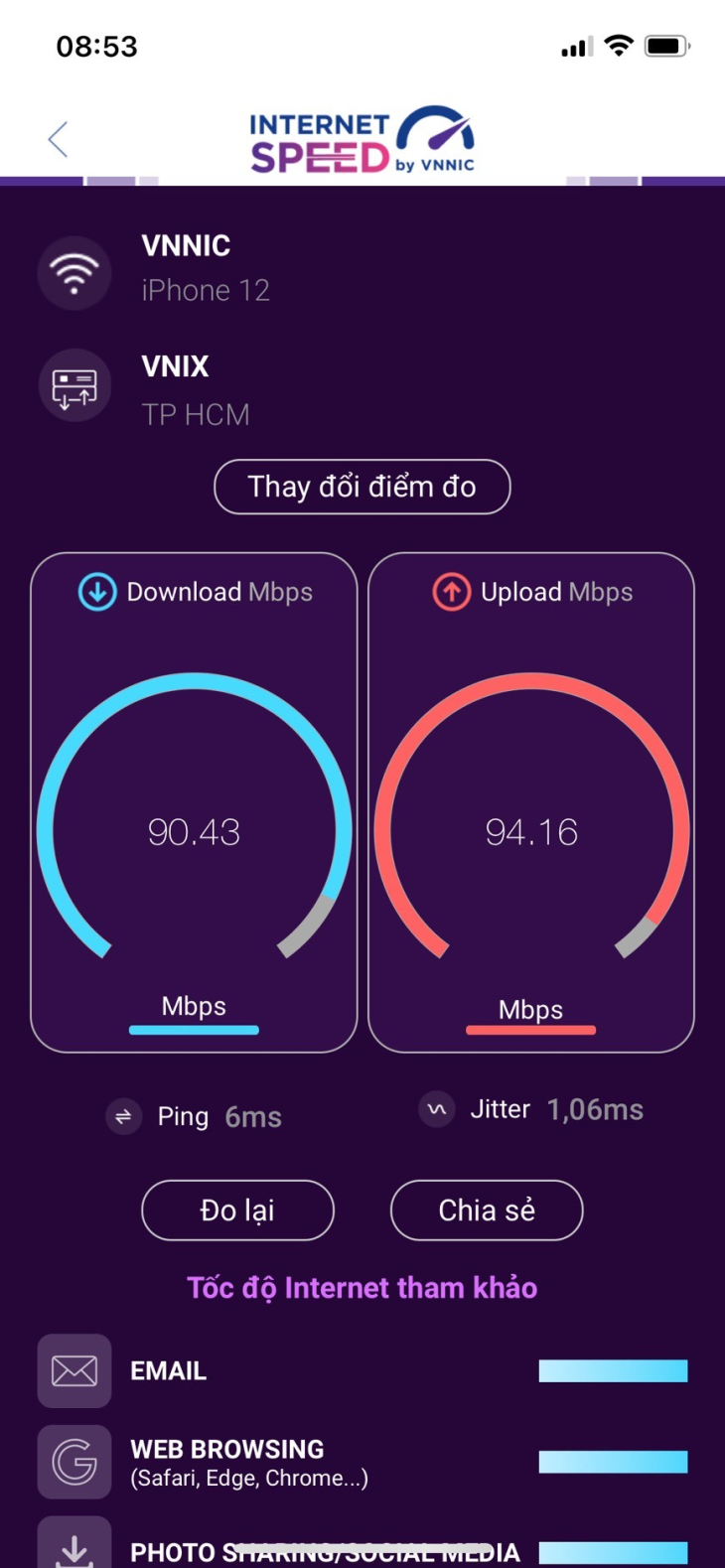Share results with Chia sẻ
Image resolution: width=725 pixels, height=1568 pixels.
click(x=487, y=1210)
